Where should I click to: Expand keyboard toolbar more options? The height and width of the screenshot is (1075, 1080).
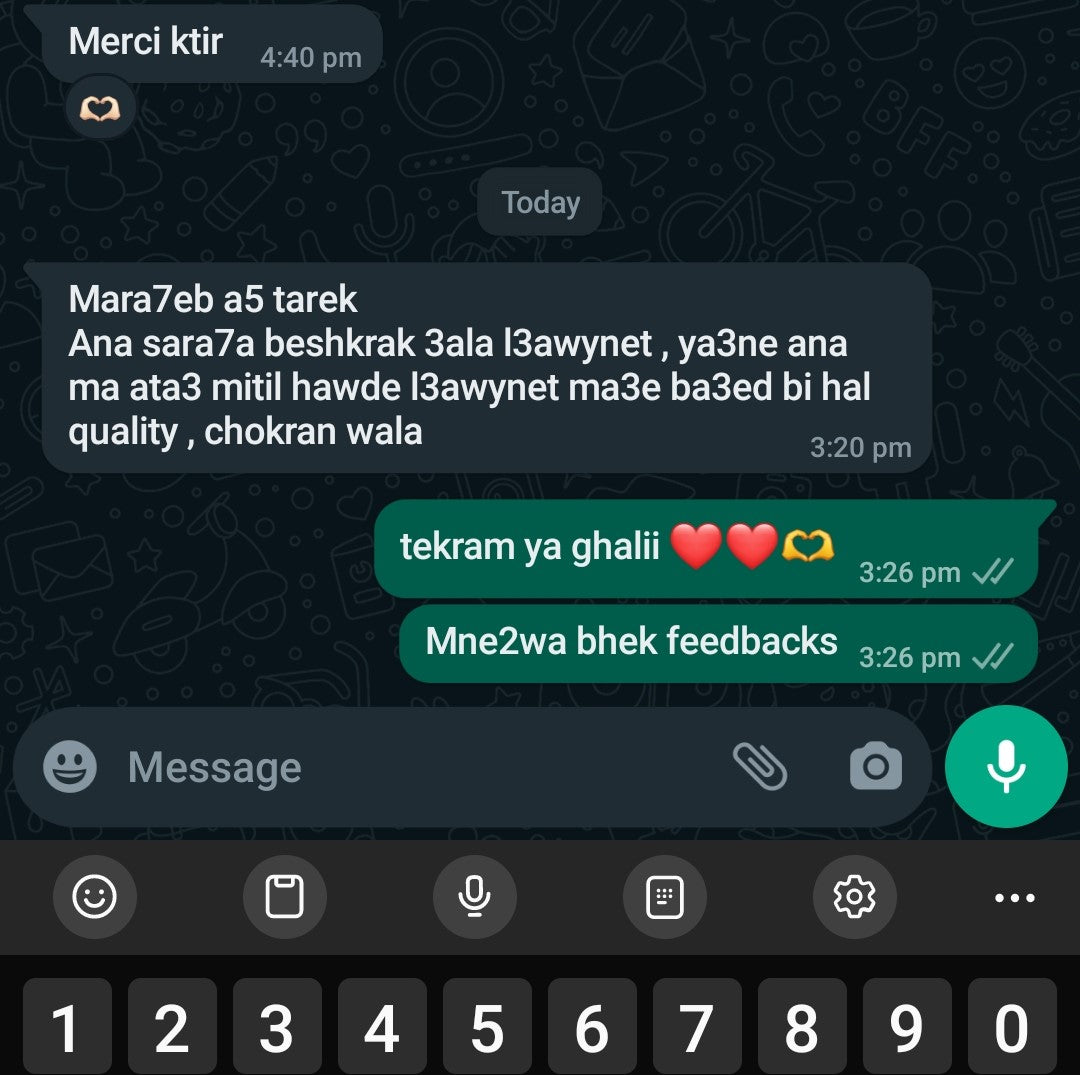click(x=1014, y=898)
